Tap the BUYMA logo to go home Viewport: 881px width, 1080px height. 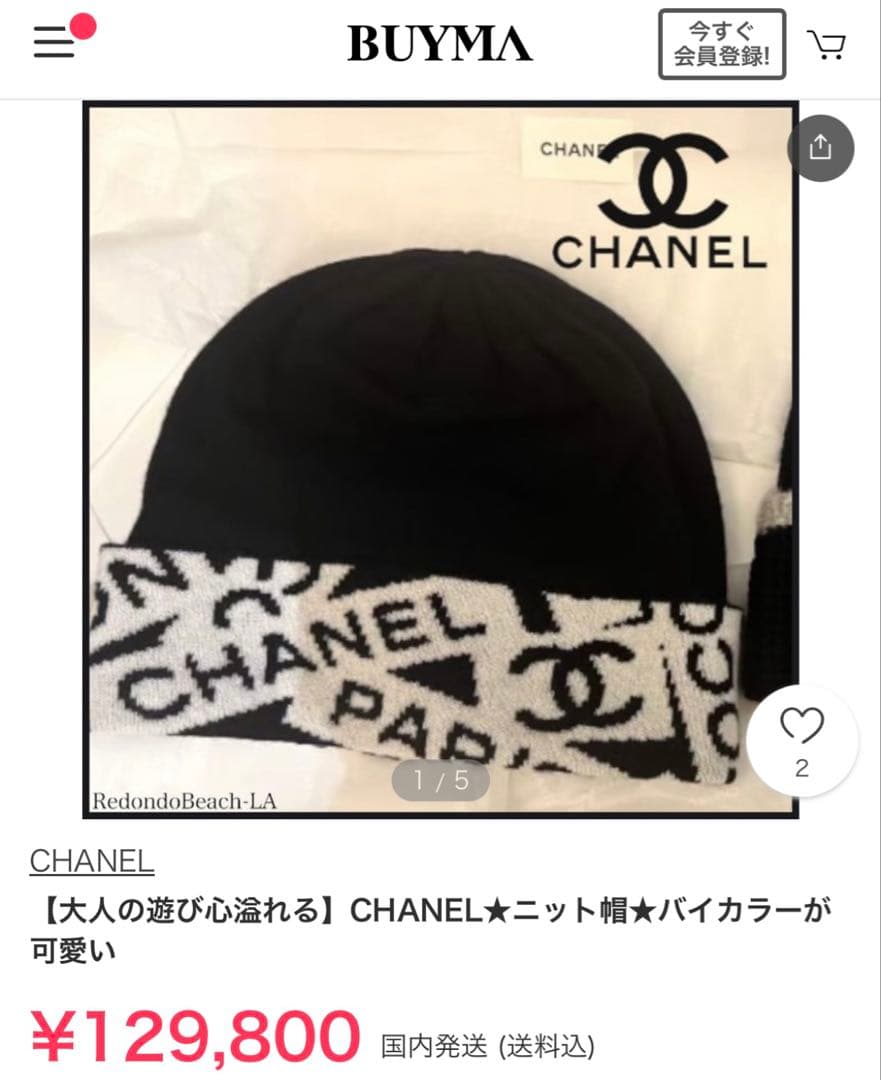point(440,43)
